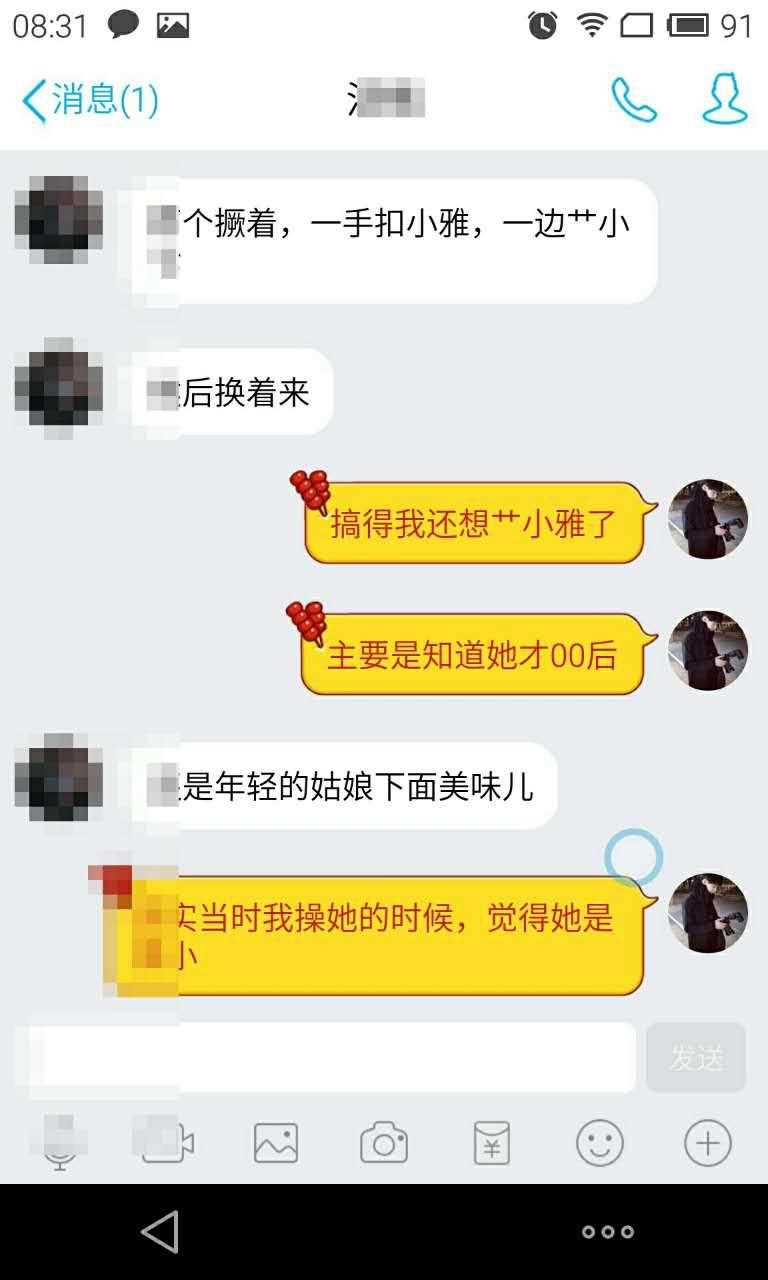
Task: Open the emoji smiley panel
Action: [600, 1143]
